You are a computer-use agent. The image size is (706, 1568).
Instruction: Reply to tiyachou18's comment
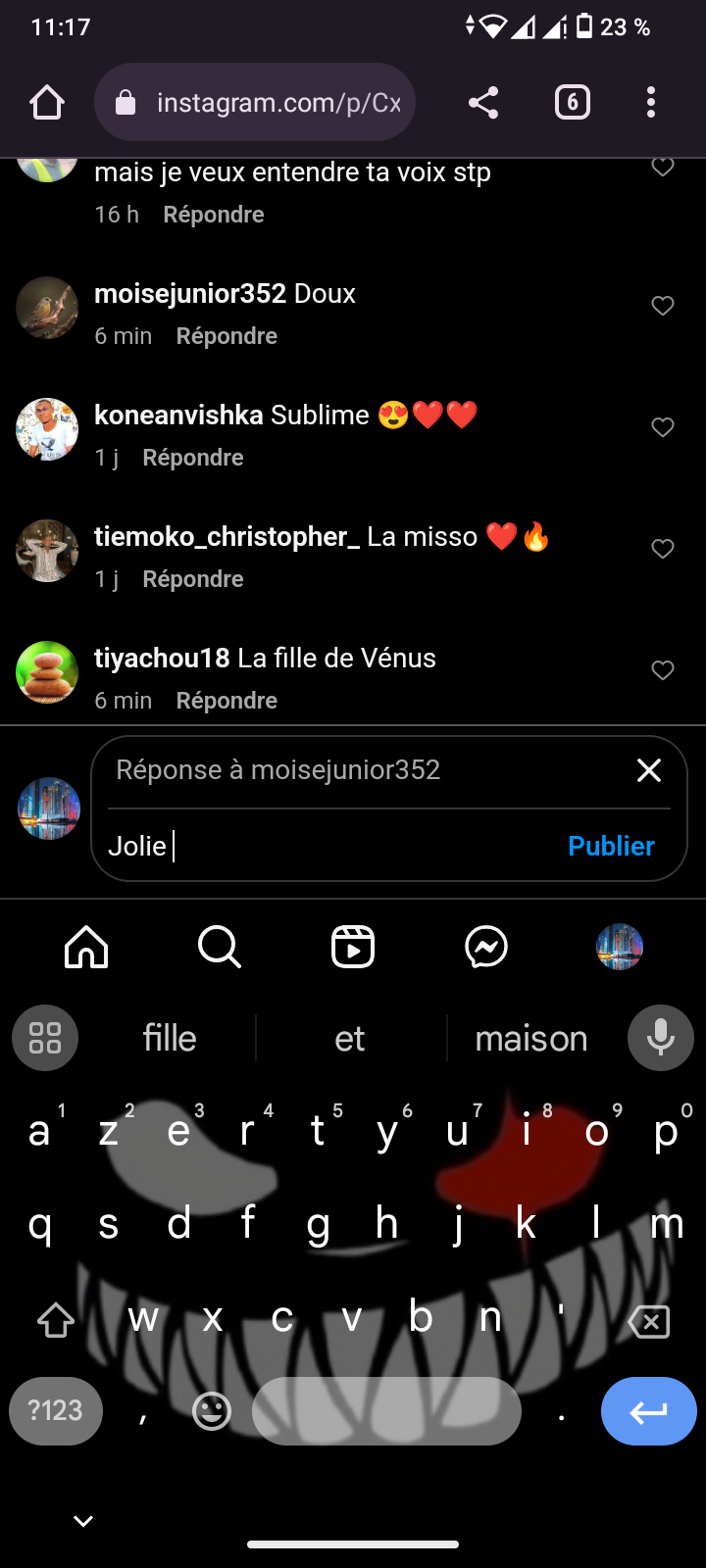(227, 701)
